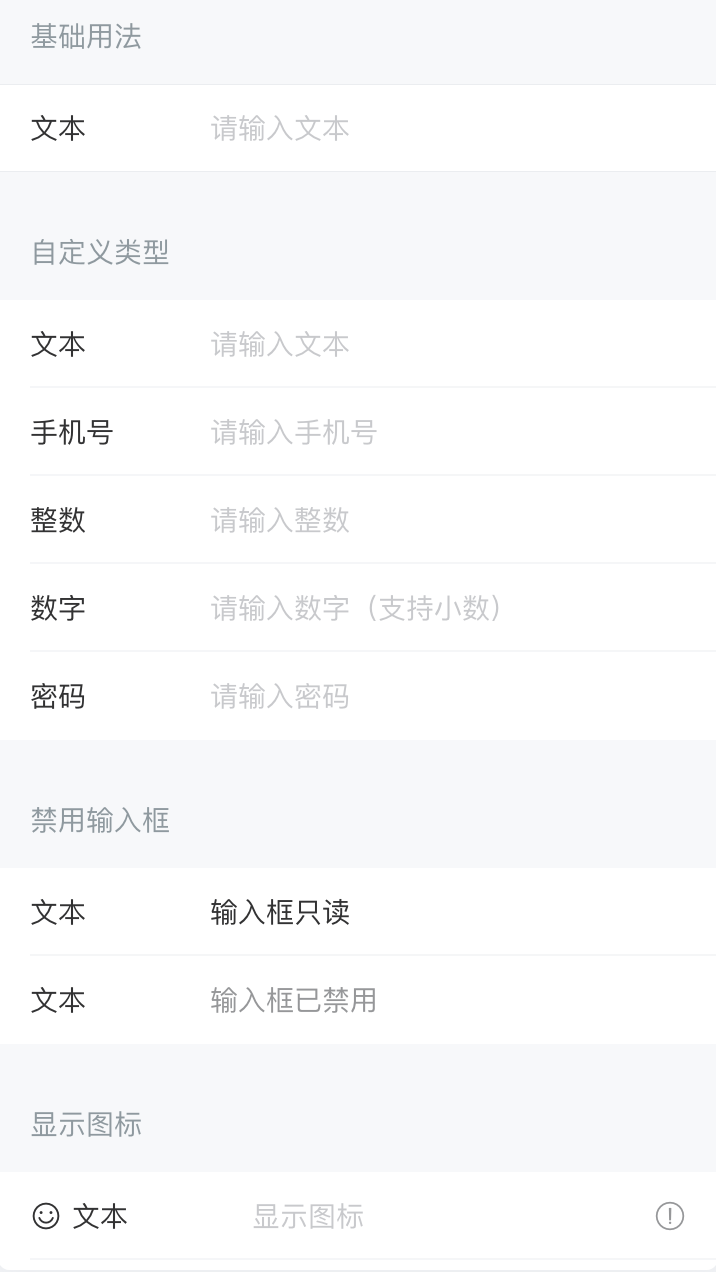Viewport: 716px width, 1272px height.
Task: Tap the read-only 输入框只读 field
Action: click(x=448, y=912)
